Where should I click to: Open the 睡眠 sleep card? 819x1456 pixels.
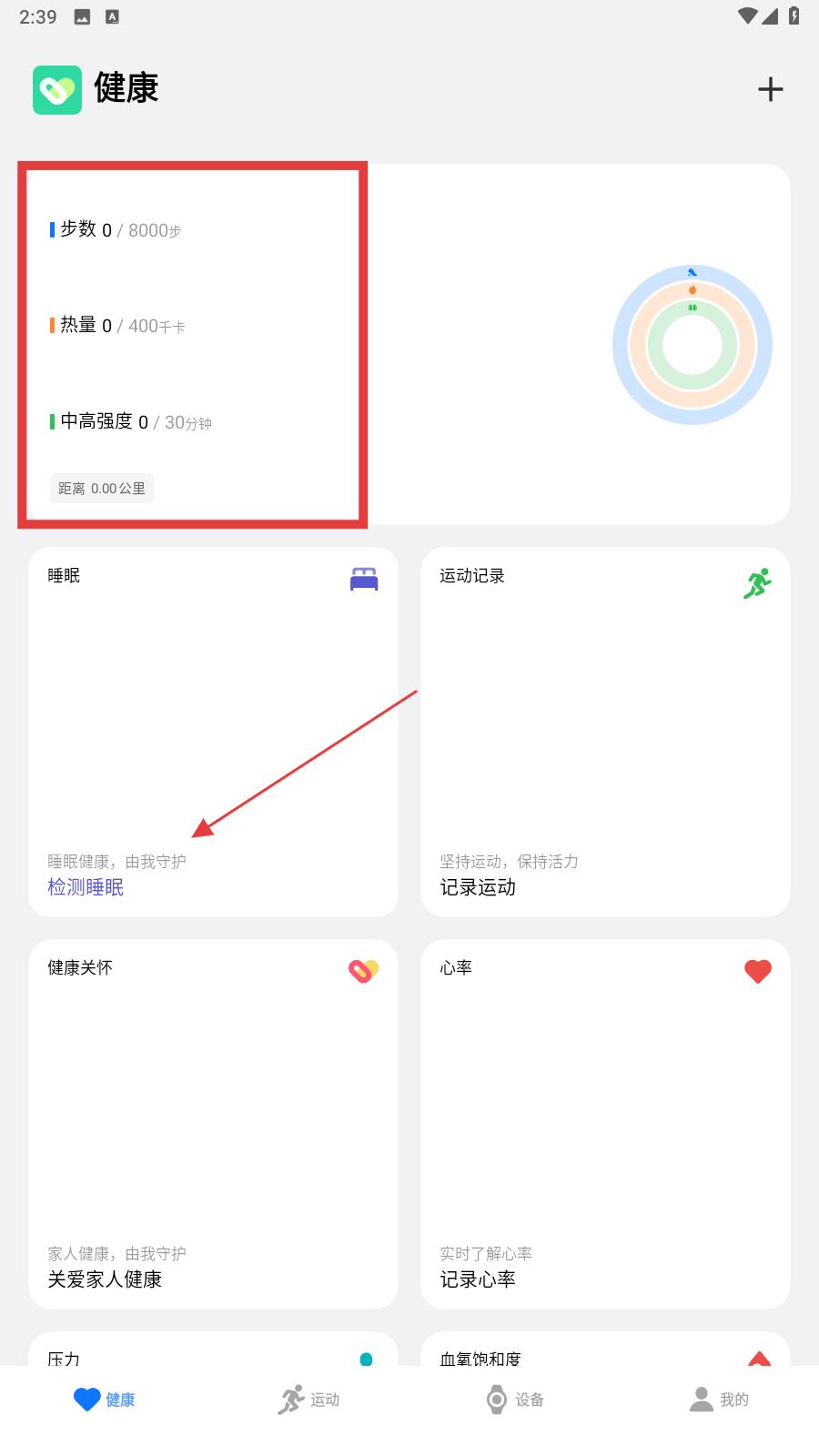point(213,732)
